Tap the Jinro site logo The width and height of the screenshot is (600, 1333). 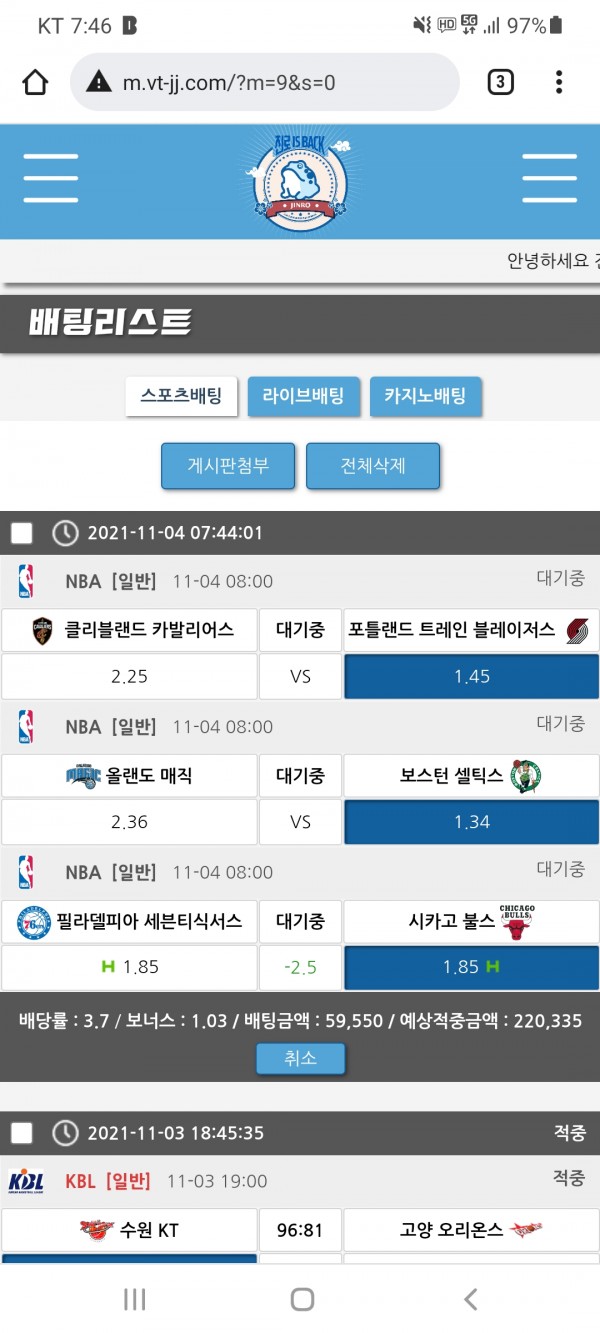298,180
